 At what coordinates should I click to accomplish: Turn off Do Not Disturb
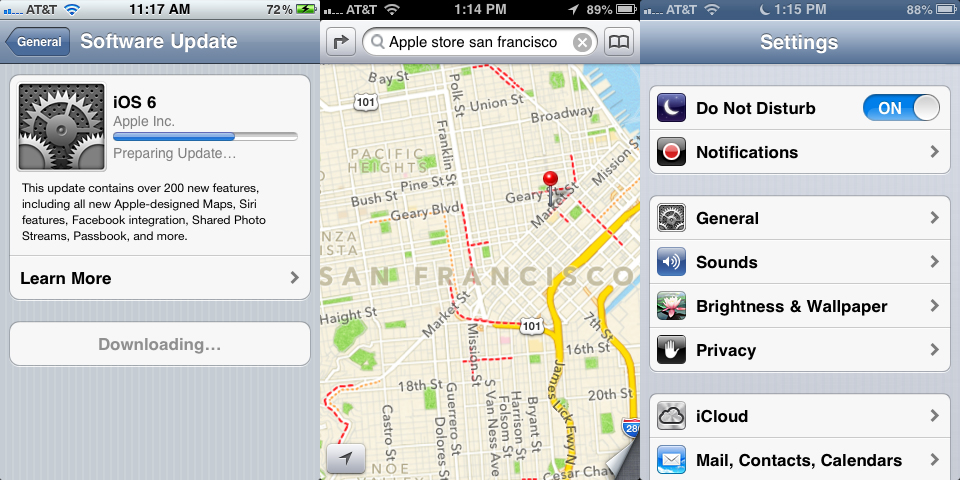(900, 108)
